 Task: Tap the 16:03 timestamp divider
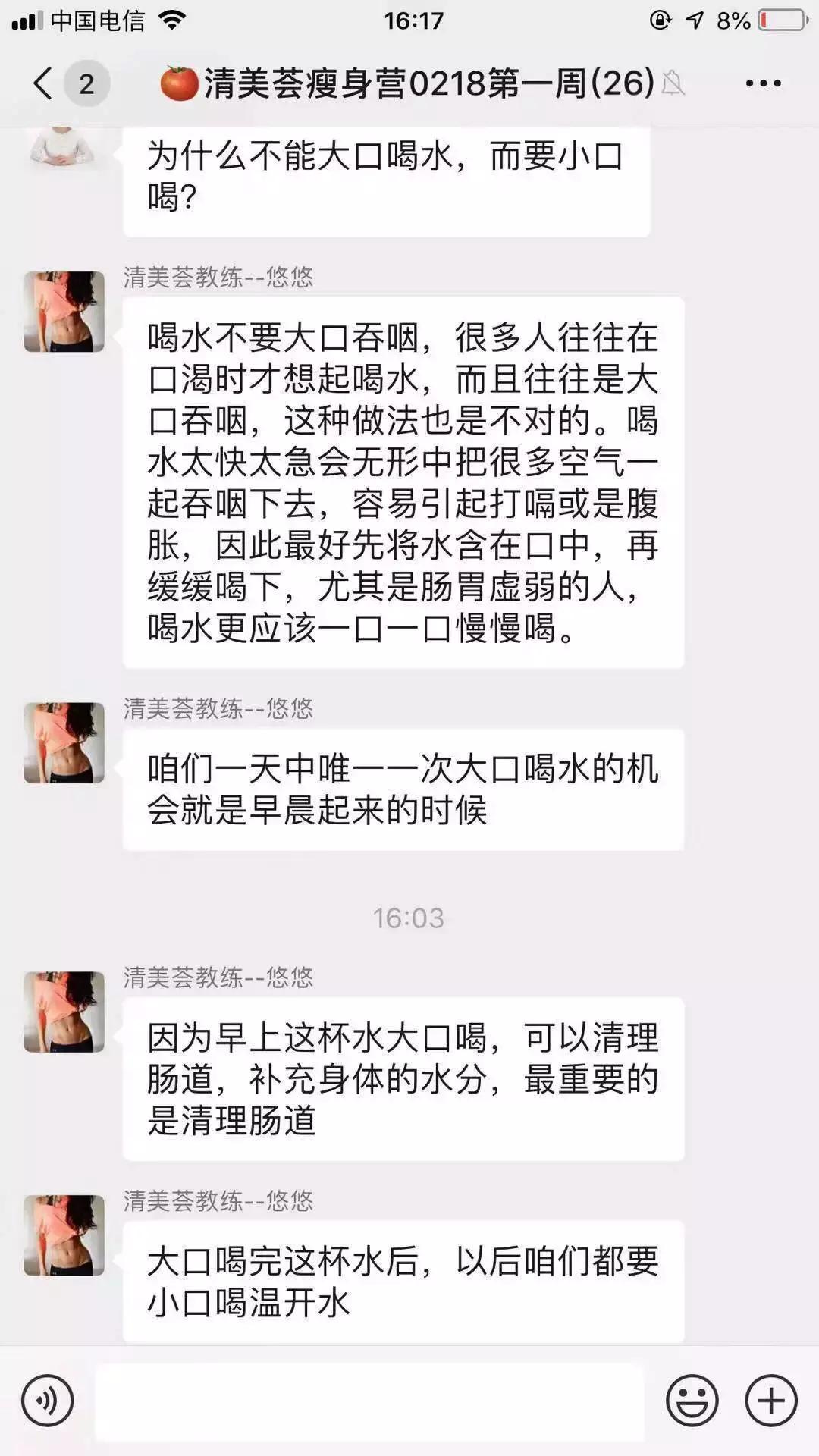(x=409, y=915)
